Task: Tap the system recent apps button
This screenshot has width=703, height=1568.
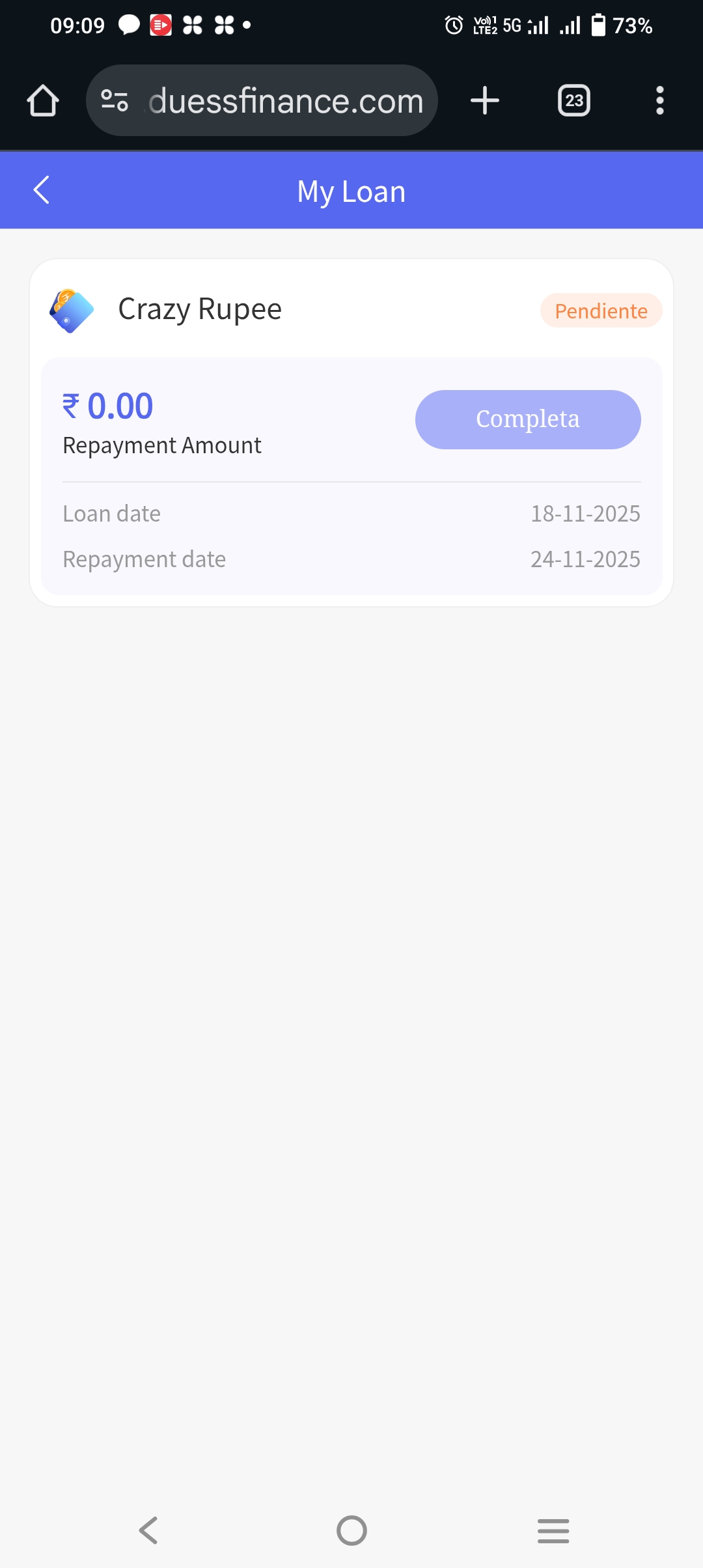Action: pos(553,1530)
